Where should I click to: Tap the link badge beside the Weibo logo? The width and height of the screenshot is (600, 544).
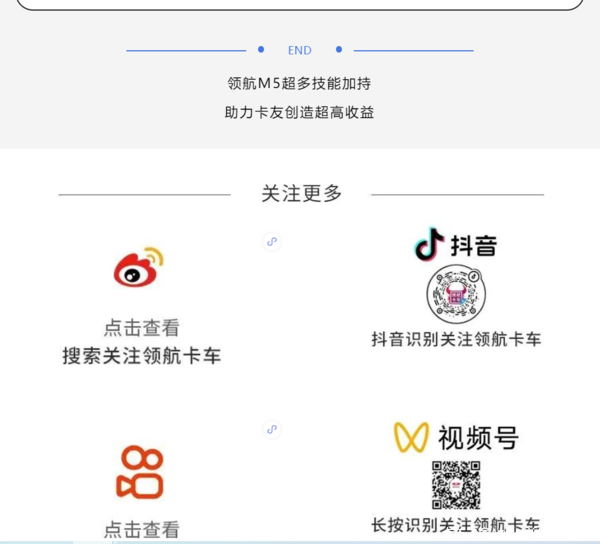272,241
